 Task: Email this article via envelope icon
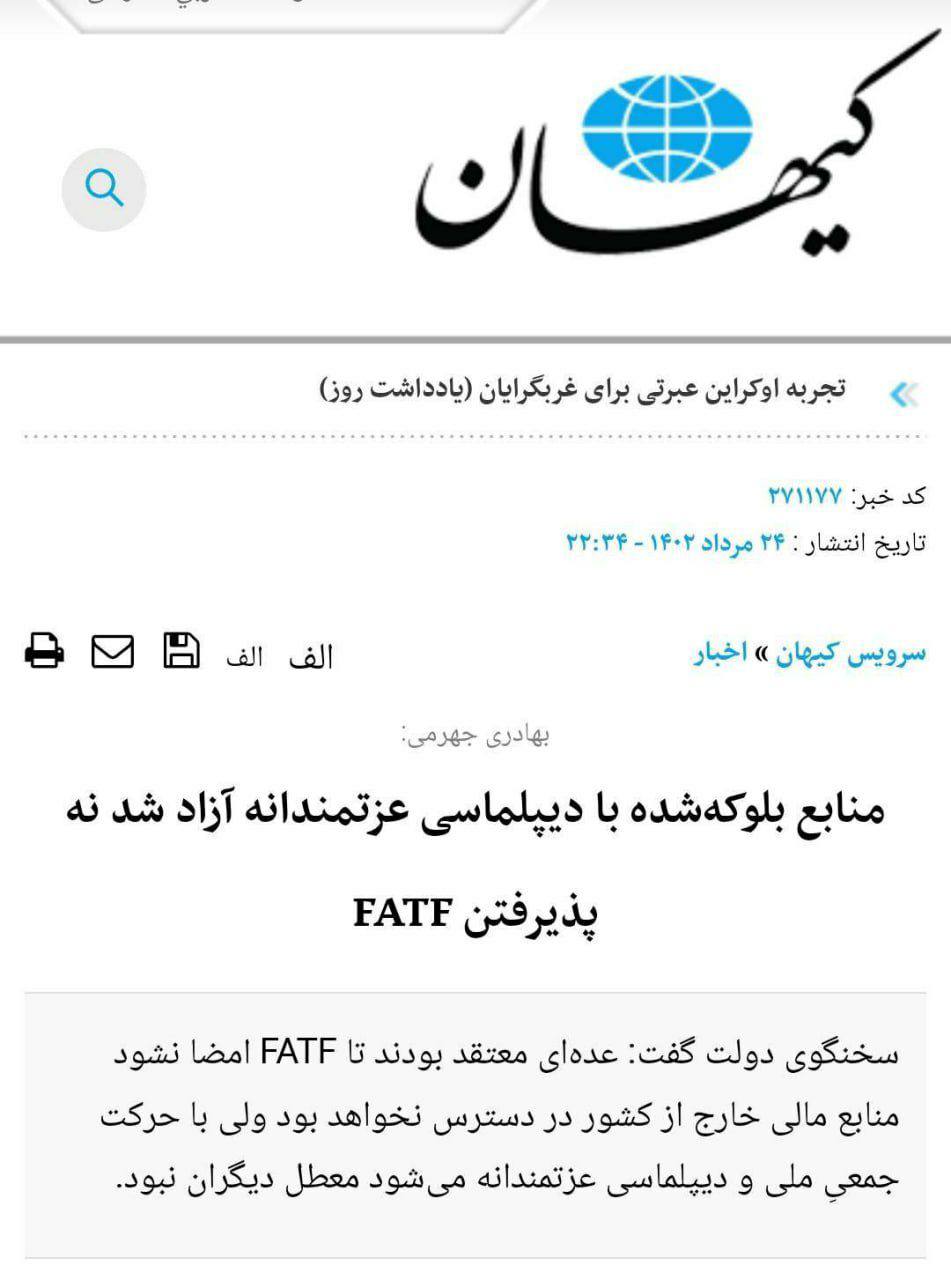[112, 652]
